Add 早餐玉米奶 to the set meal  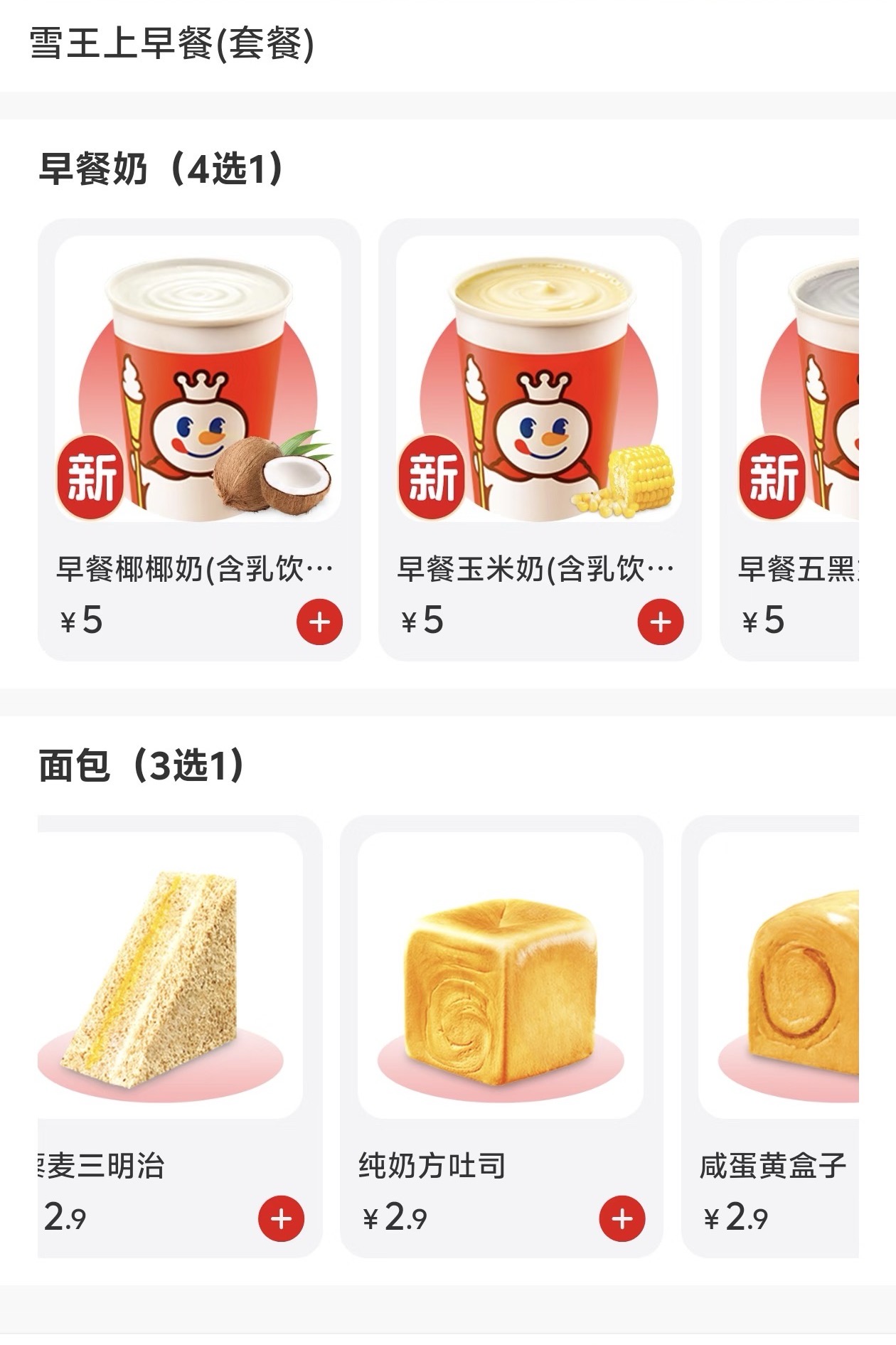tap(660, 622)
